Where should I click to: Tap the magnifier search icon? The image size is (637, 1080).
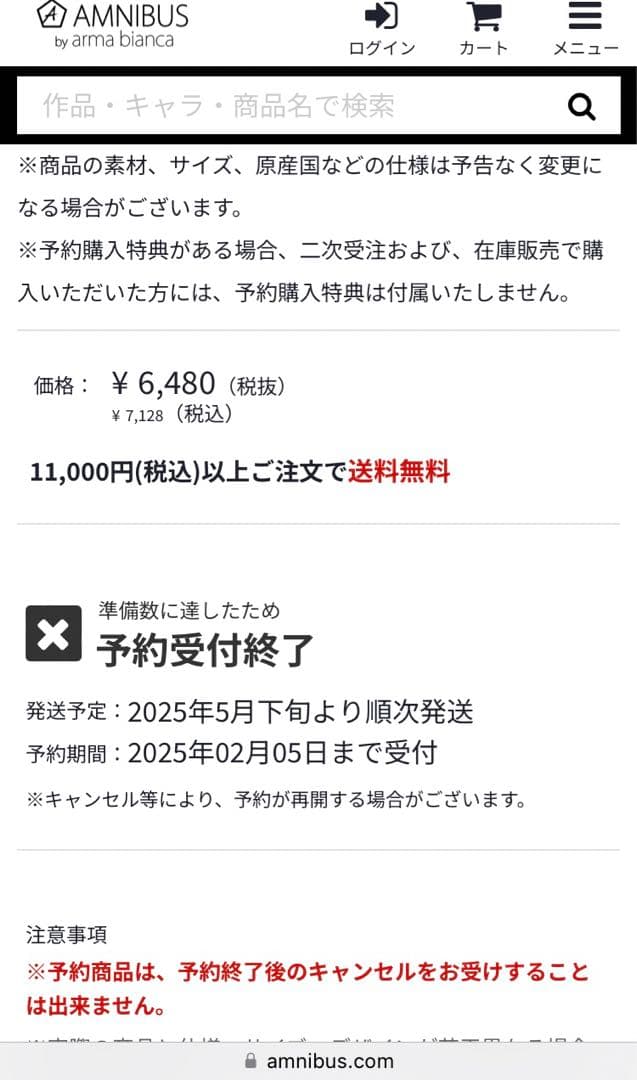(x=581, y=106)
